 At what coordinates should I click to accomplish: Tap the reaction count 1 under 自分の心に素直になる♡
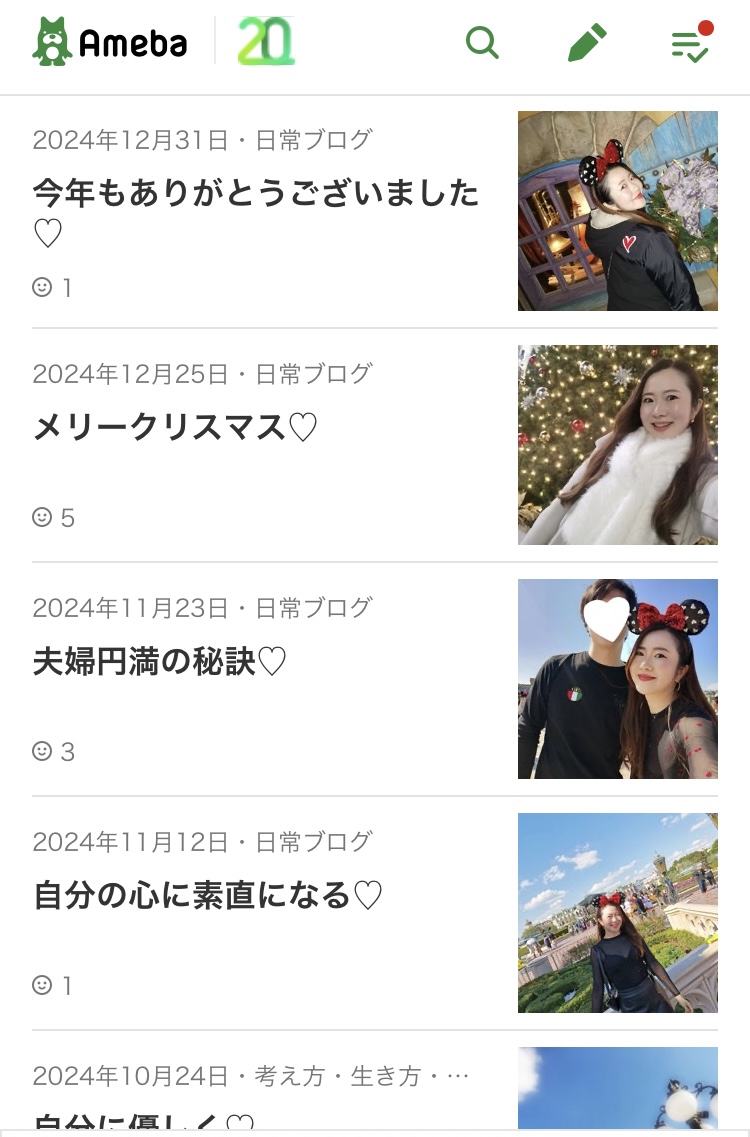tap(66, 986)
